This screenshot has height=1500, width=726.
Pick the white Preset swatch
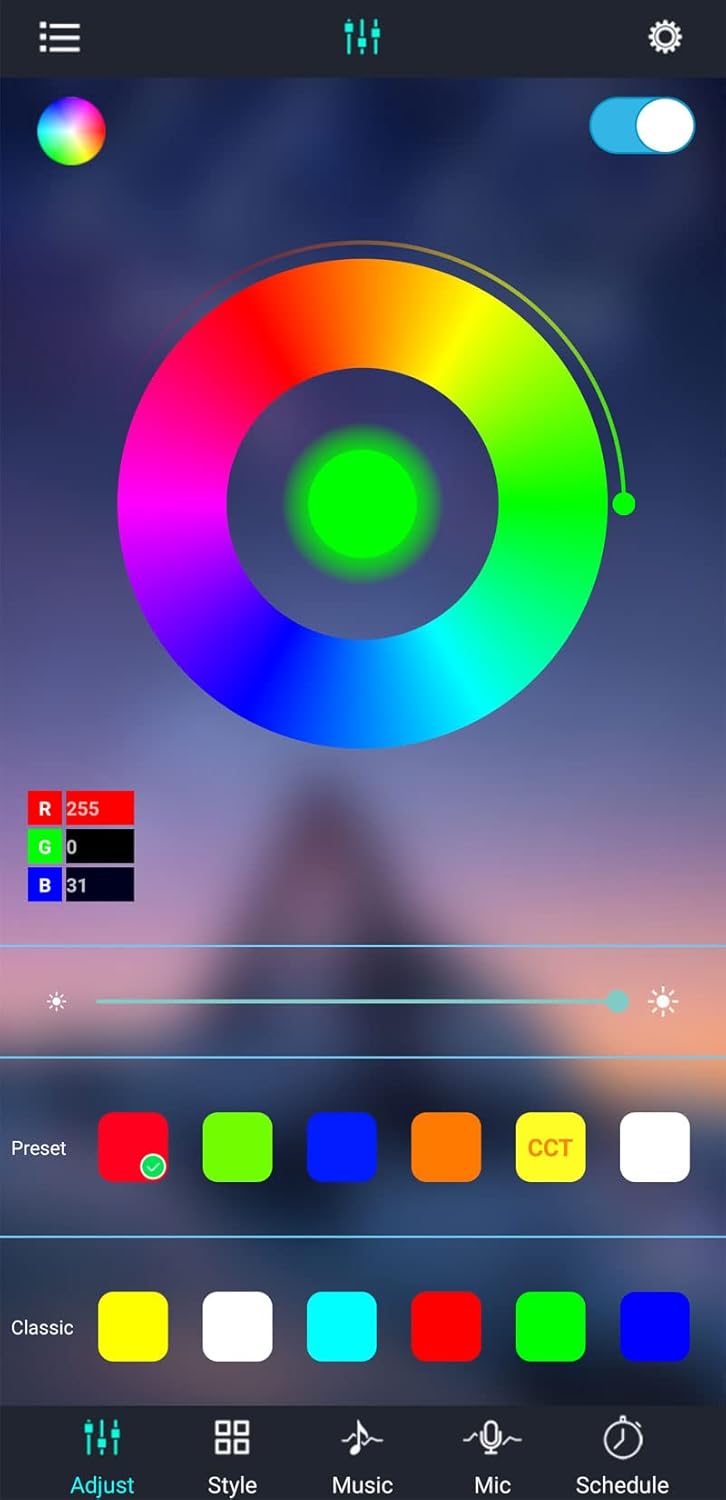click(655, 1147)
